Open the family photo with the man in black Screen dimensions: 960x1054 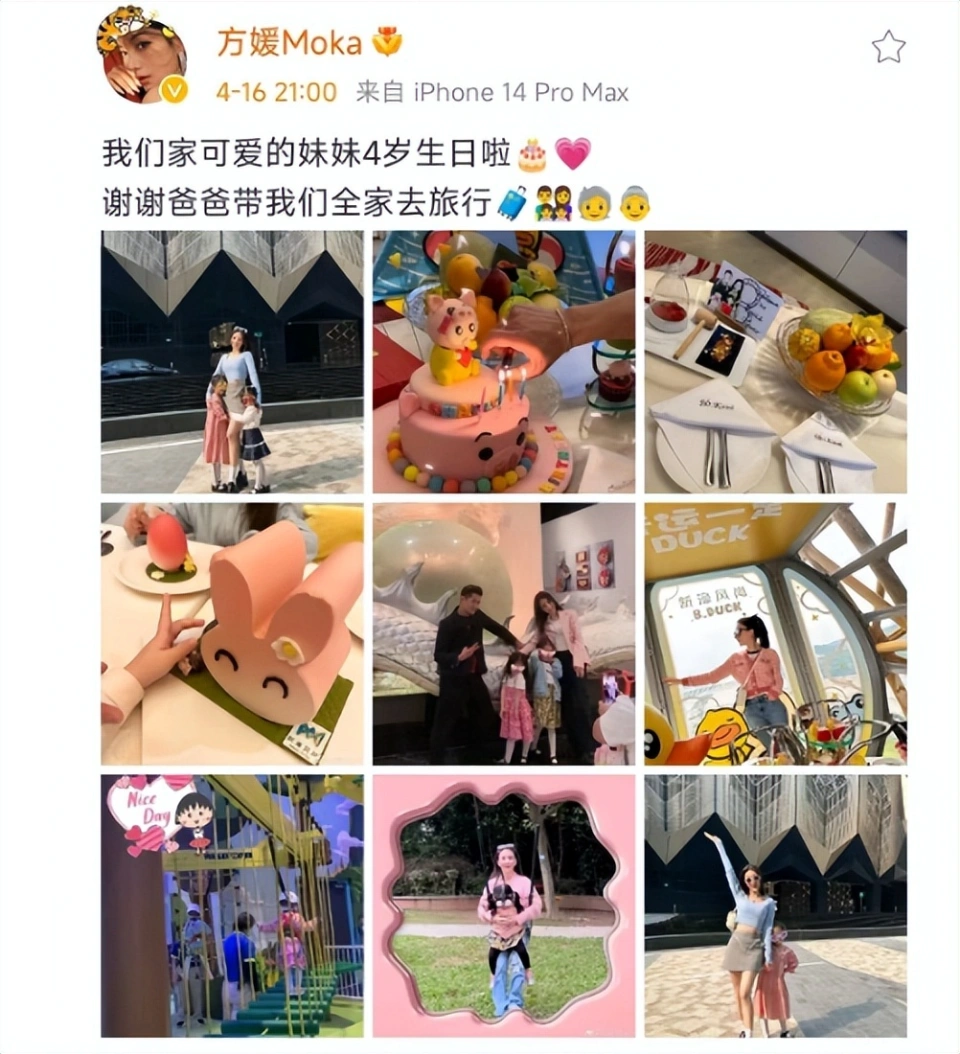(x=503, y=634)
